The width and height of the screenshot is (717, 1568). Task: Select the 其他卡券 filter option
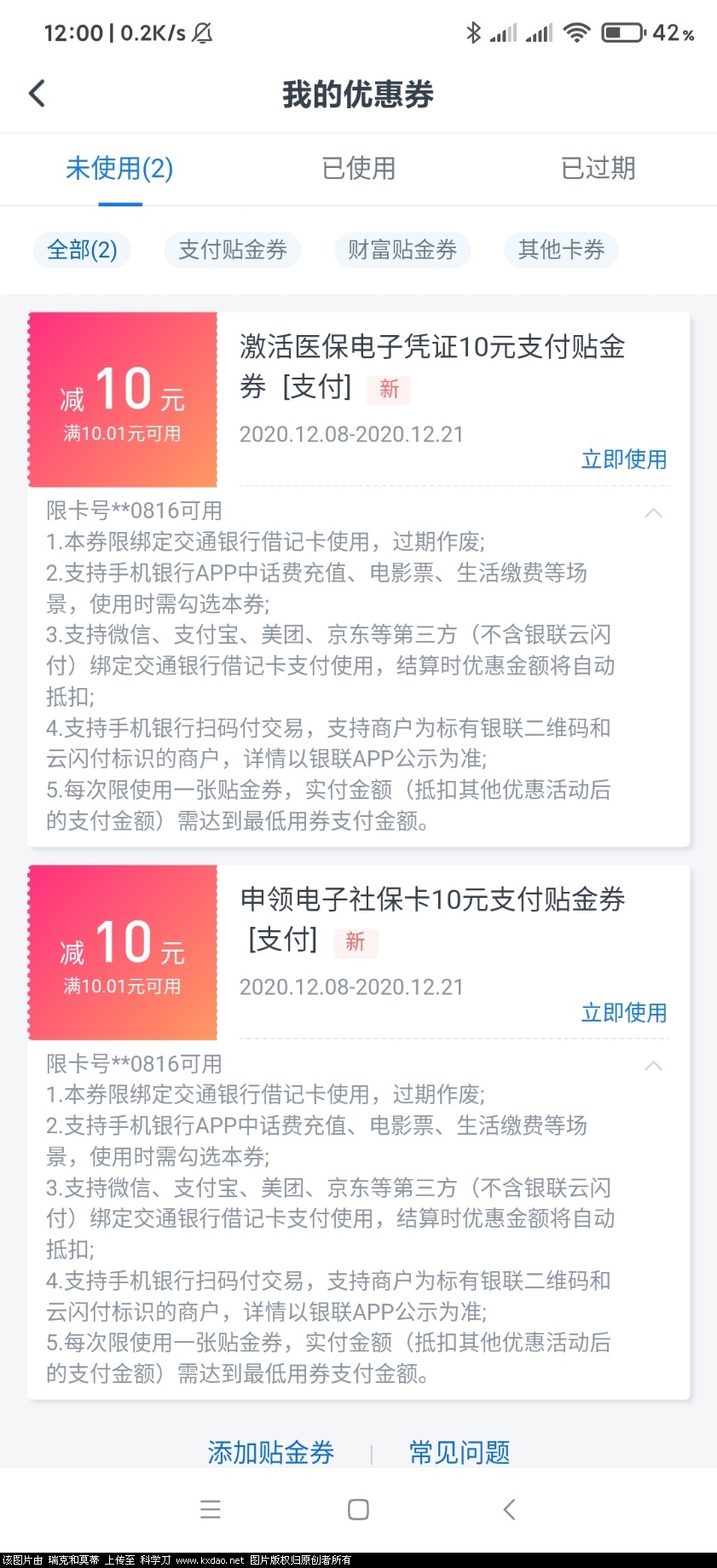[x=561, y=250]
